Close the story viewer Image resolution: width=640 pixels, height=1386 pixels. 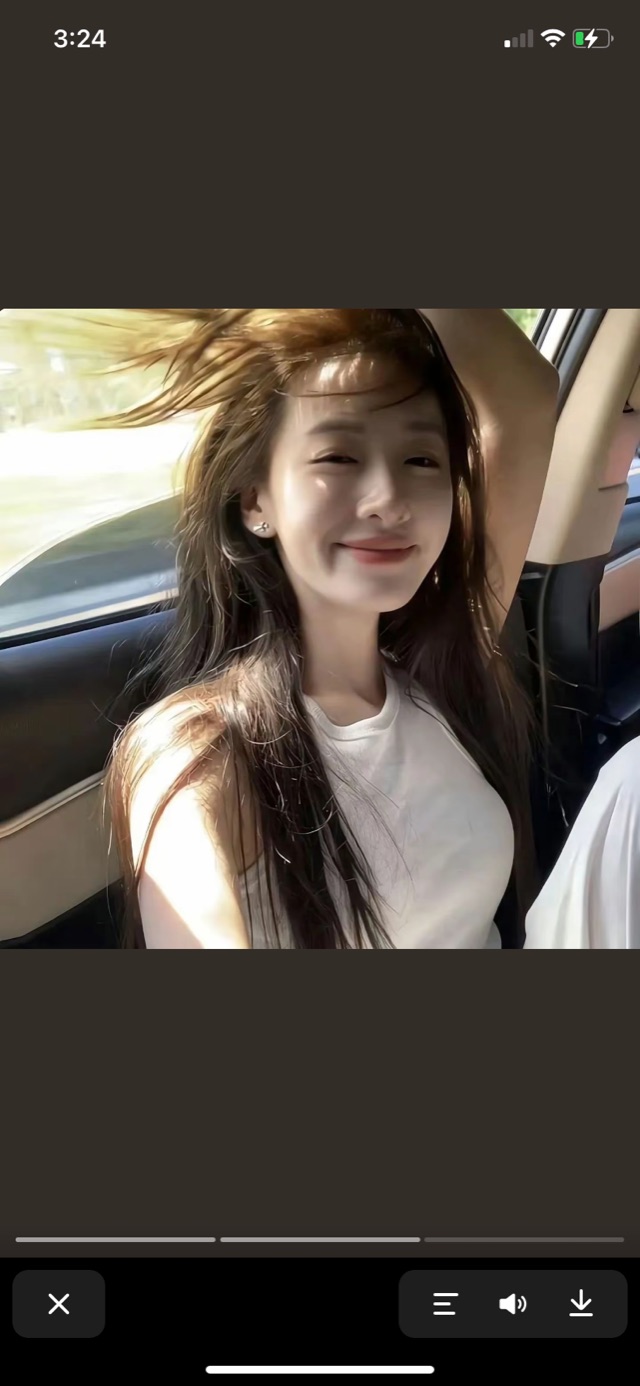pyautogui.click(x=59, y=1304)
